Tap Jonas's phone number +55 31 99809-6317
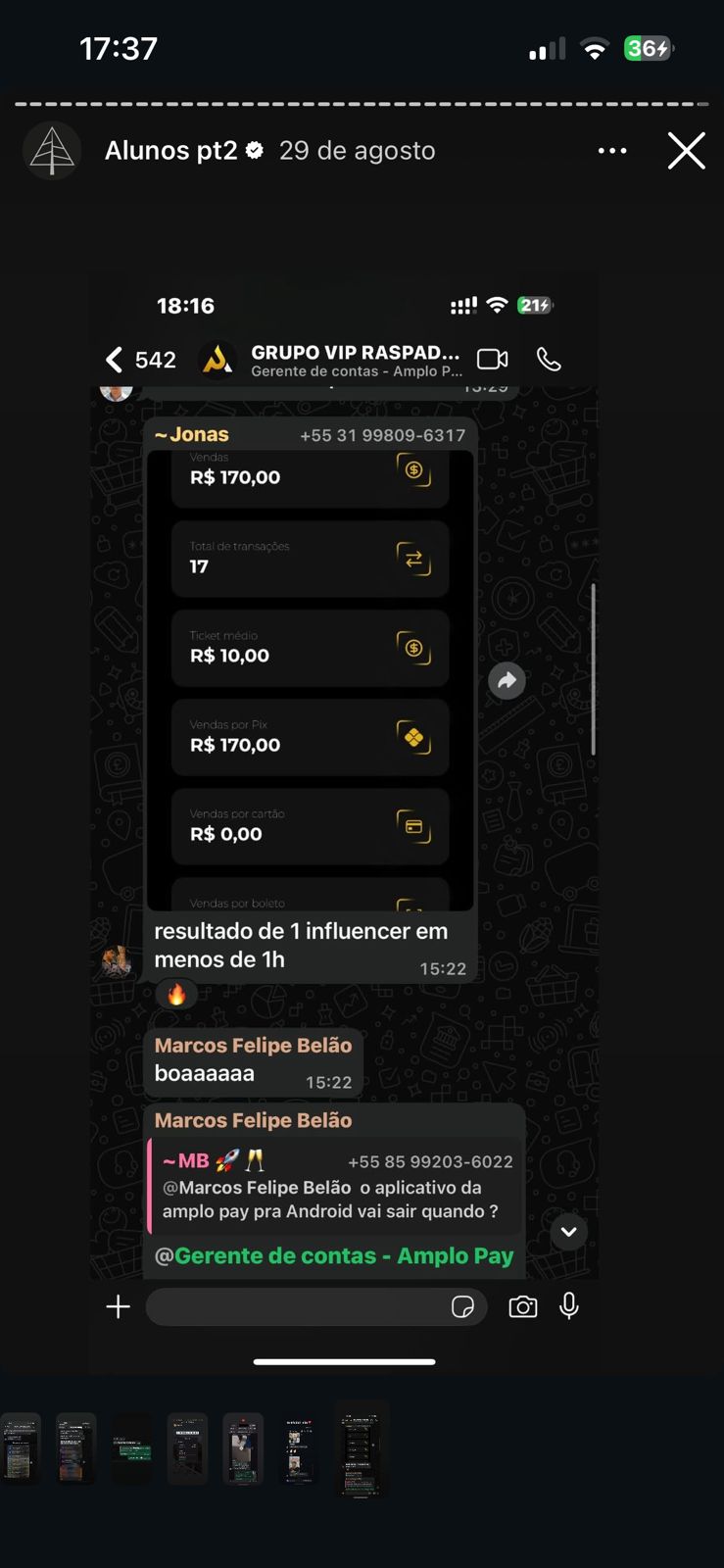This screenshot has height=1568, width=724. tap(382, 434)
